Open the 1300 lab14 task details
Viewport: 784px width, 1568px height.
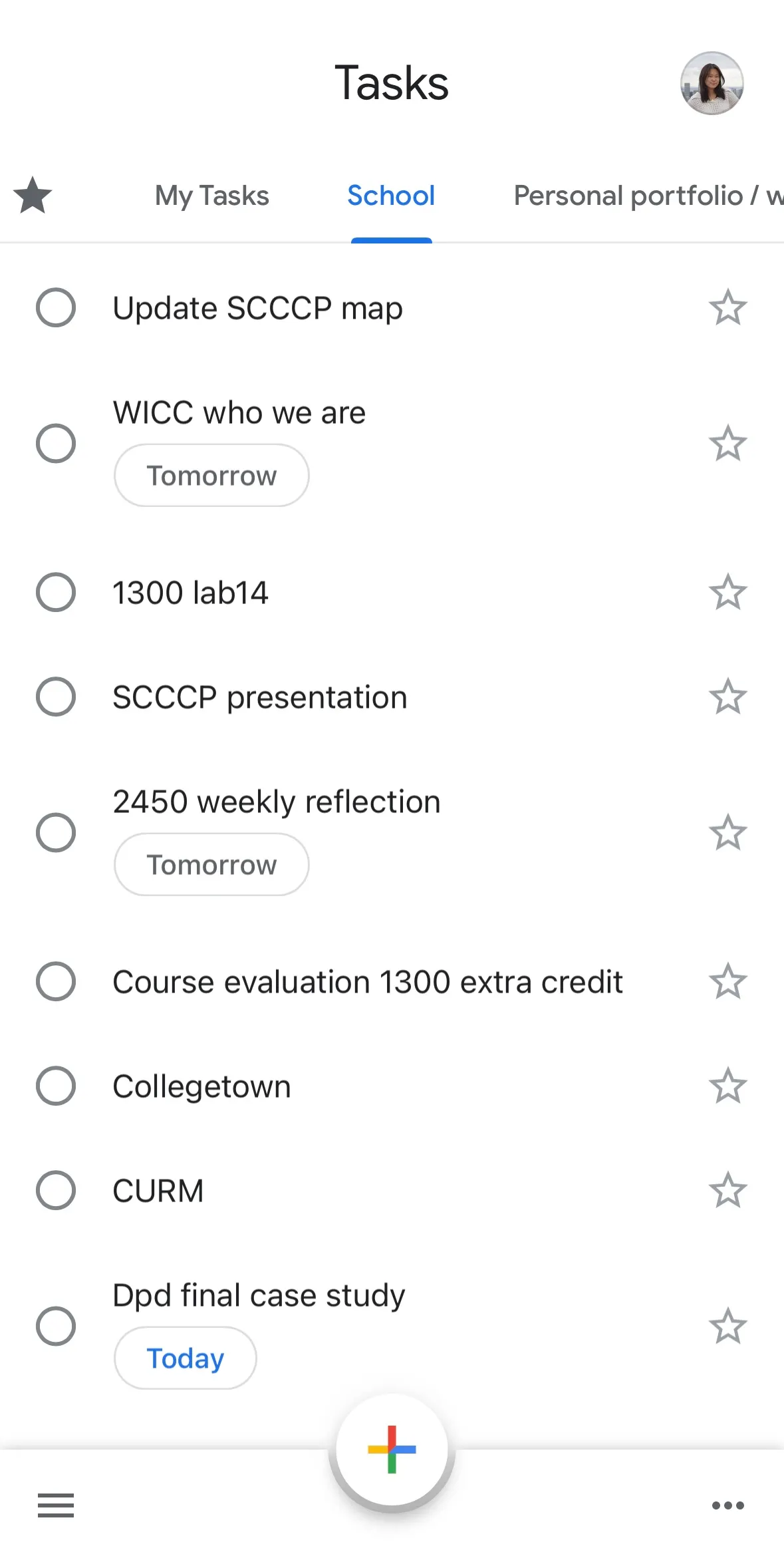190,592
